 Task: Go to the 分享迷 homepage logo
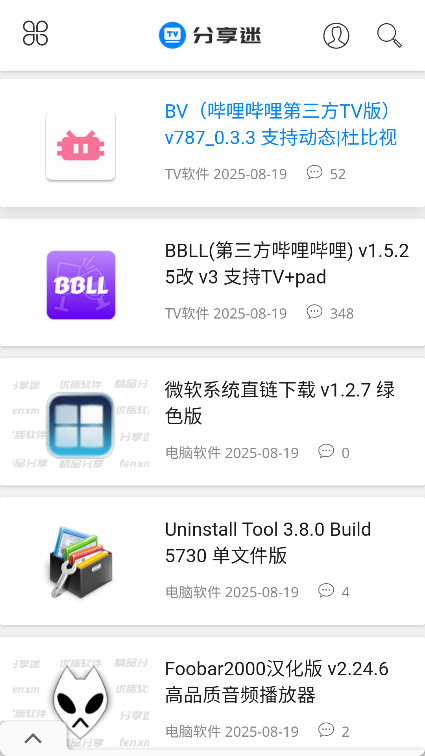(210, 35)
